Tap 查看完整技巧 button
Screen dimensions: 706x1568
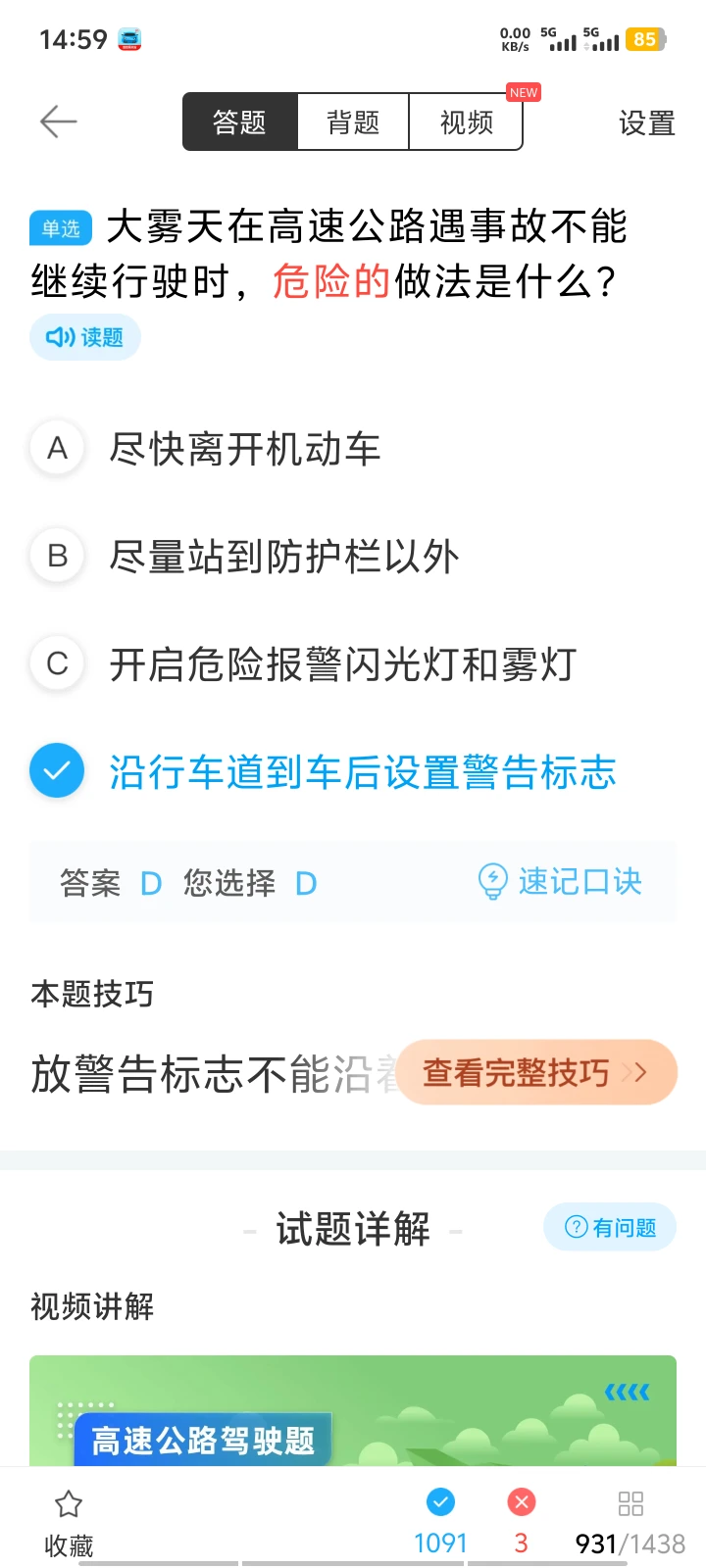(535, 1072)
